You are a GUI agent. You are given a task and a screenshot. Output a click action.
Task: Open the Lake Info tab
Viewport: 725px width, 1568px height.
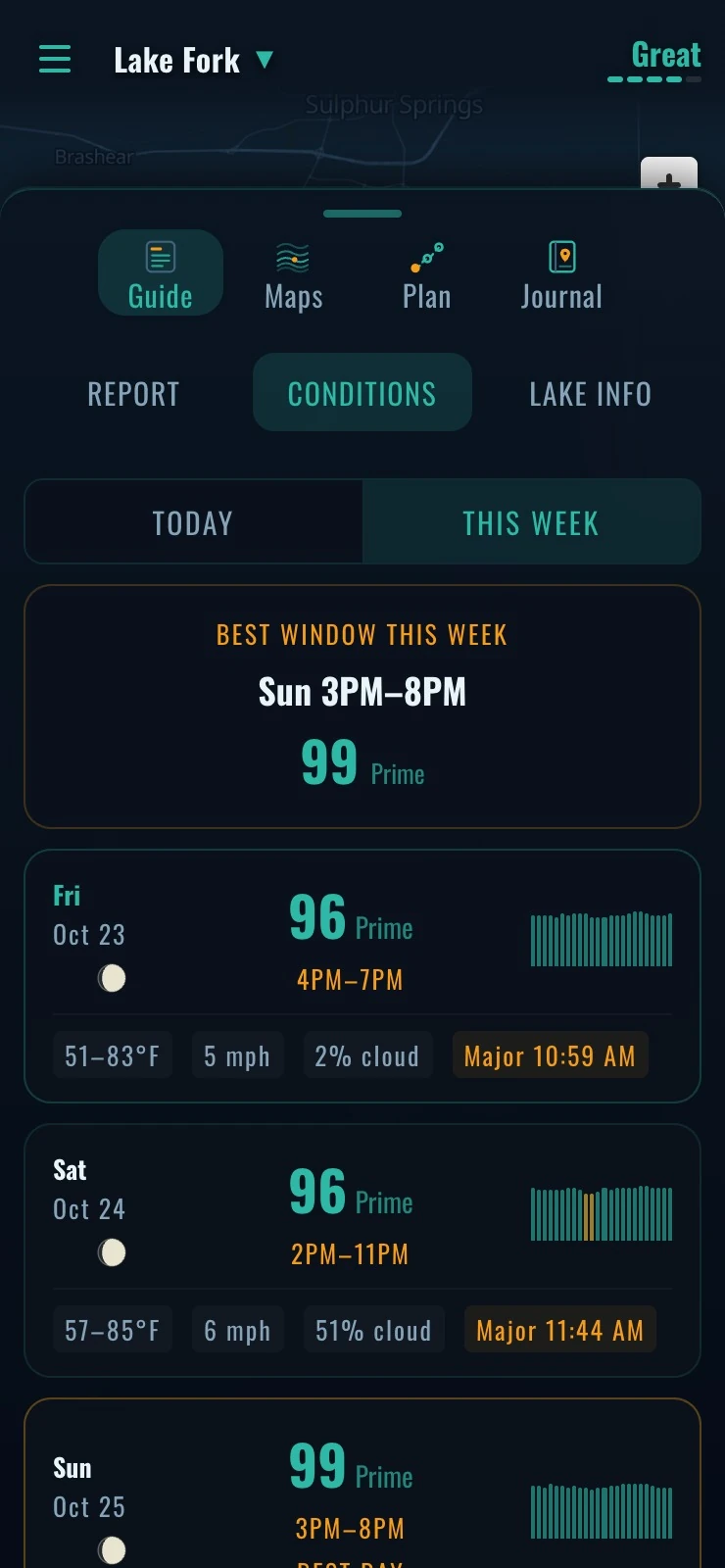point(590,393)
